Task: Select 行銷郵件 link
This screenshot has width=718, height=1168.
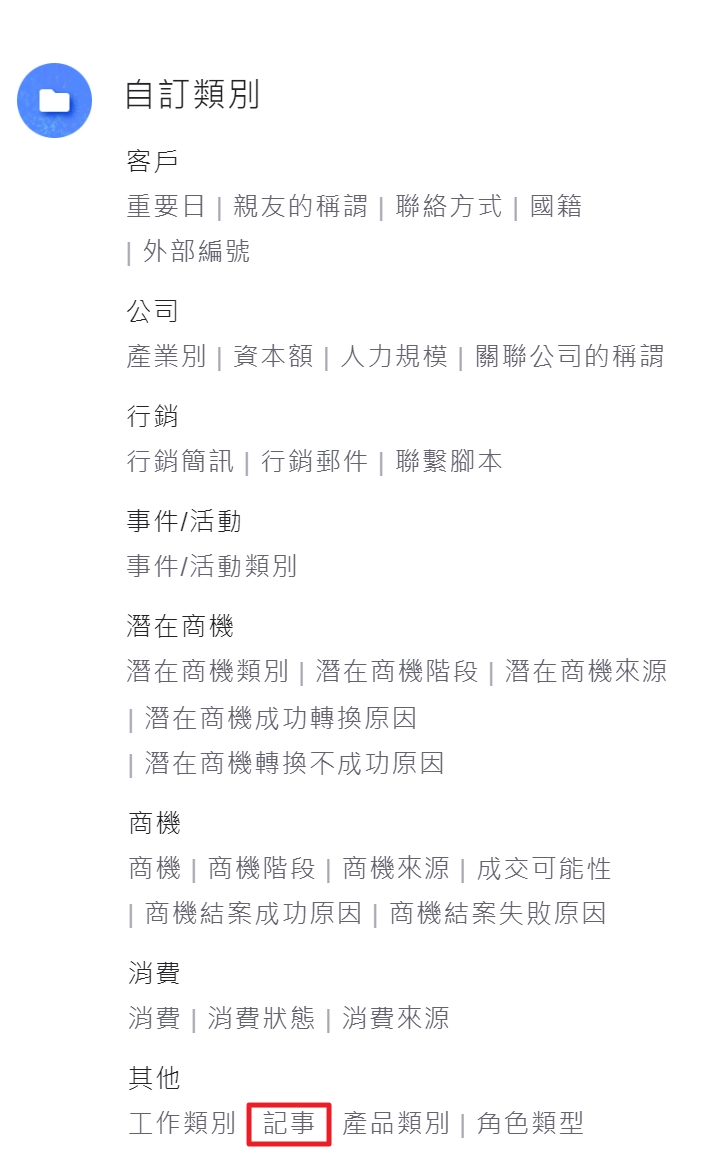Action: coord(314,461)
